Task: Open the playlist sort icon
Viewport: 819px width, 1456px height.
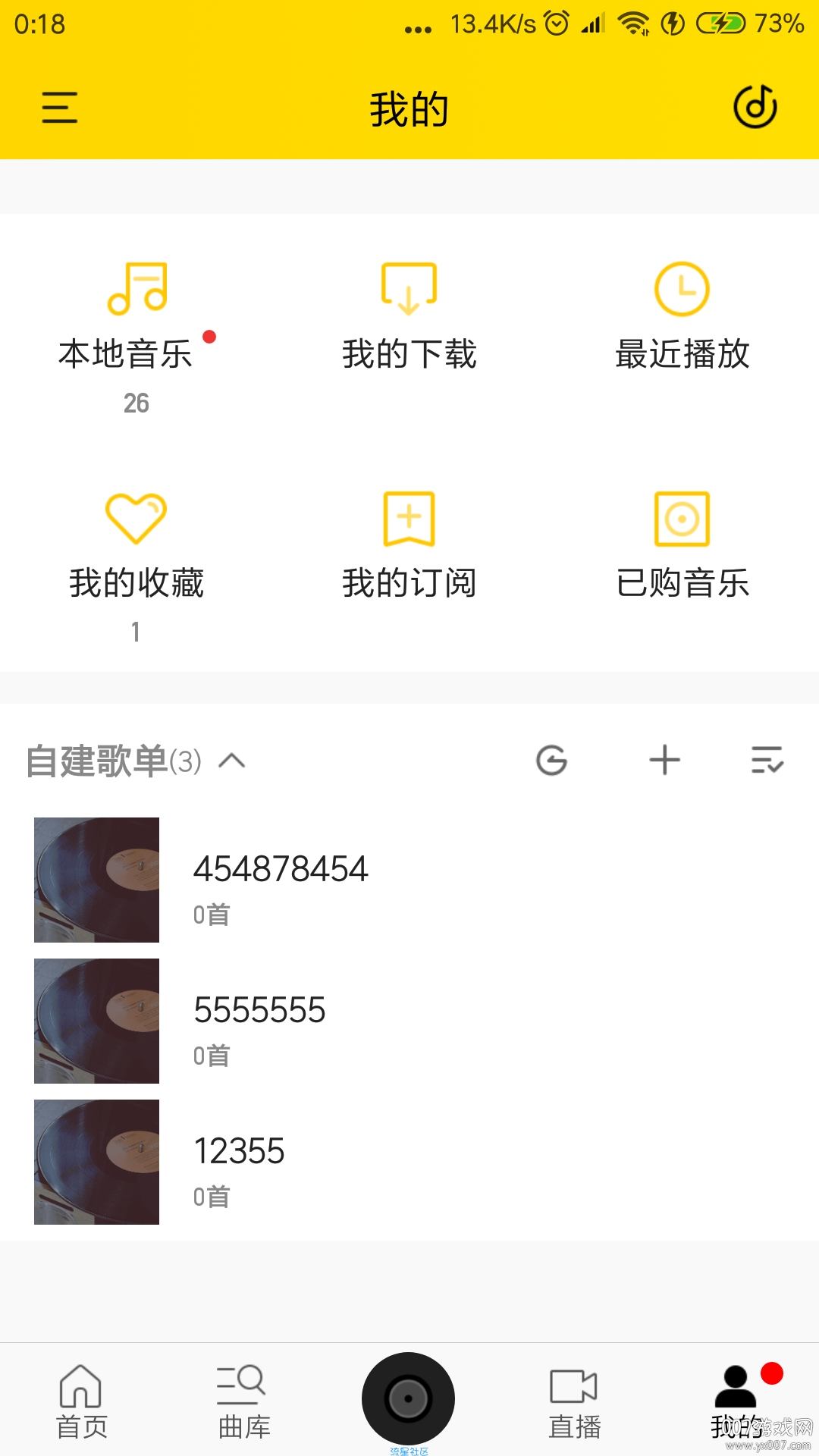Action: pos(767,761)
